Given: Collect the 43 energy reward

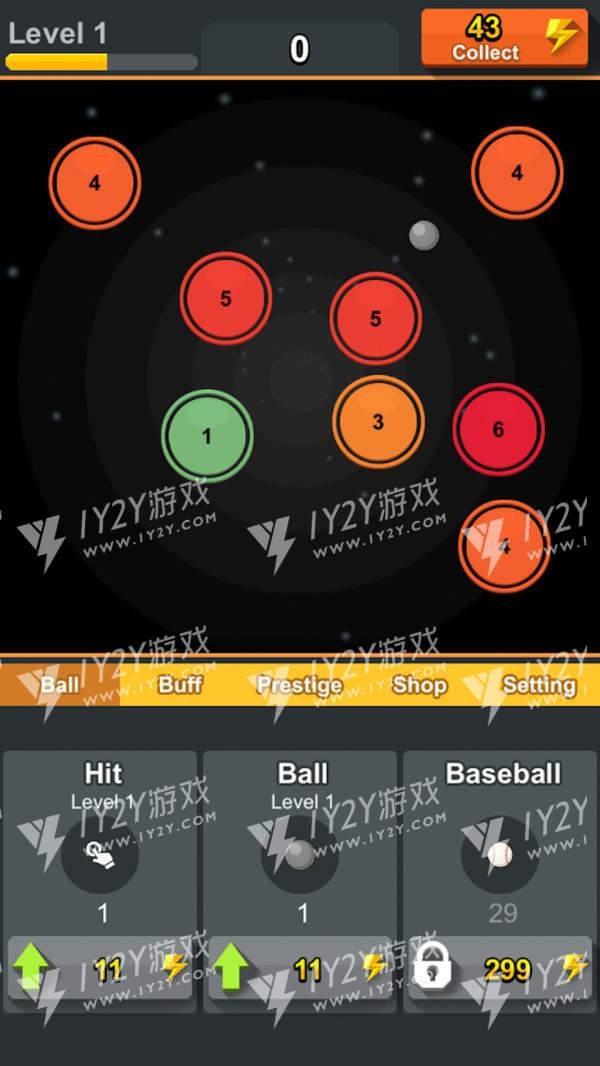Looking at the screenshot, I should (x=504, y=39).
